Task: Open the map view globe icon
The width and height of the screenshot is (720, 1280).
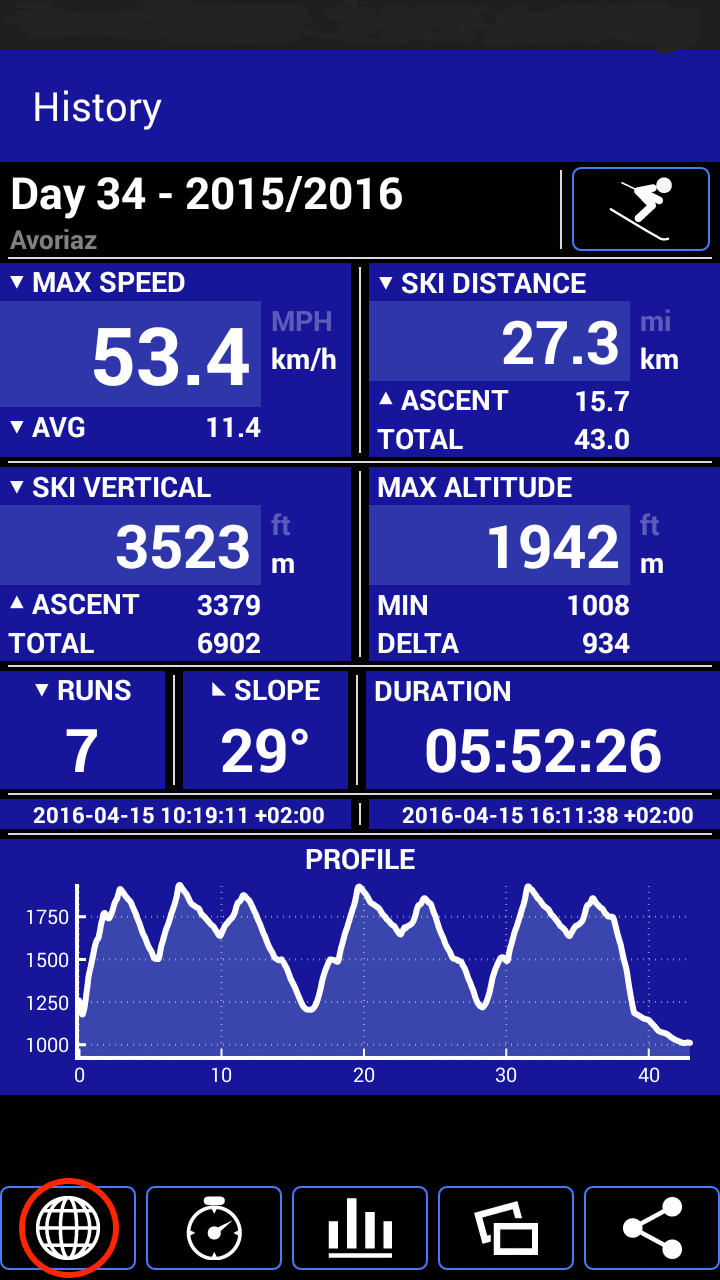Action: point(68,1227)
